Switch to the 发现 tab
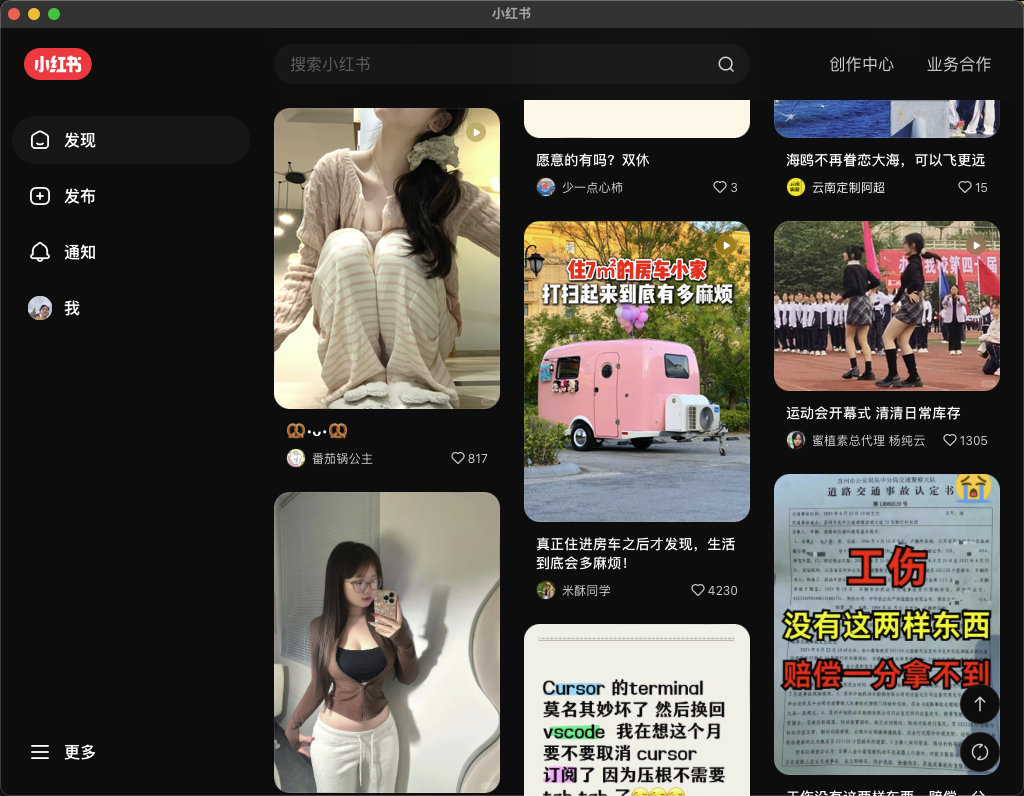The height and width of the screenshot is (796, 1024). coord(131,140)
